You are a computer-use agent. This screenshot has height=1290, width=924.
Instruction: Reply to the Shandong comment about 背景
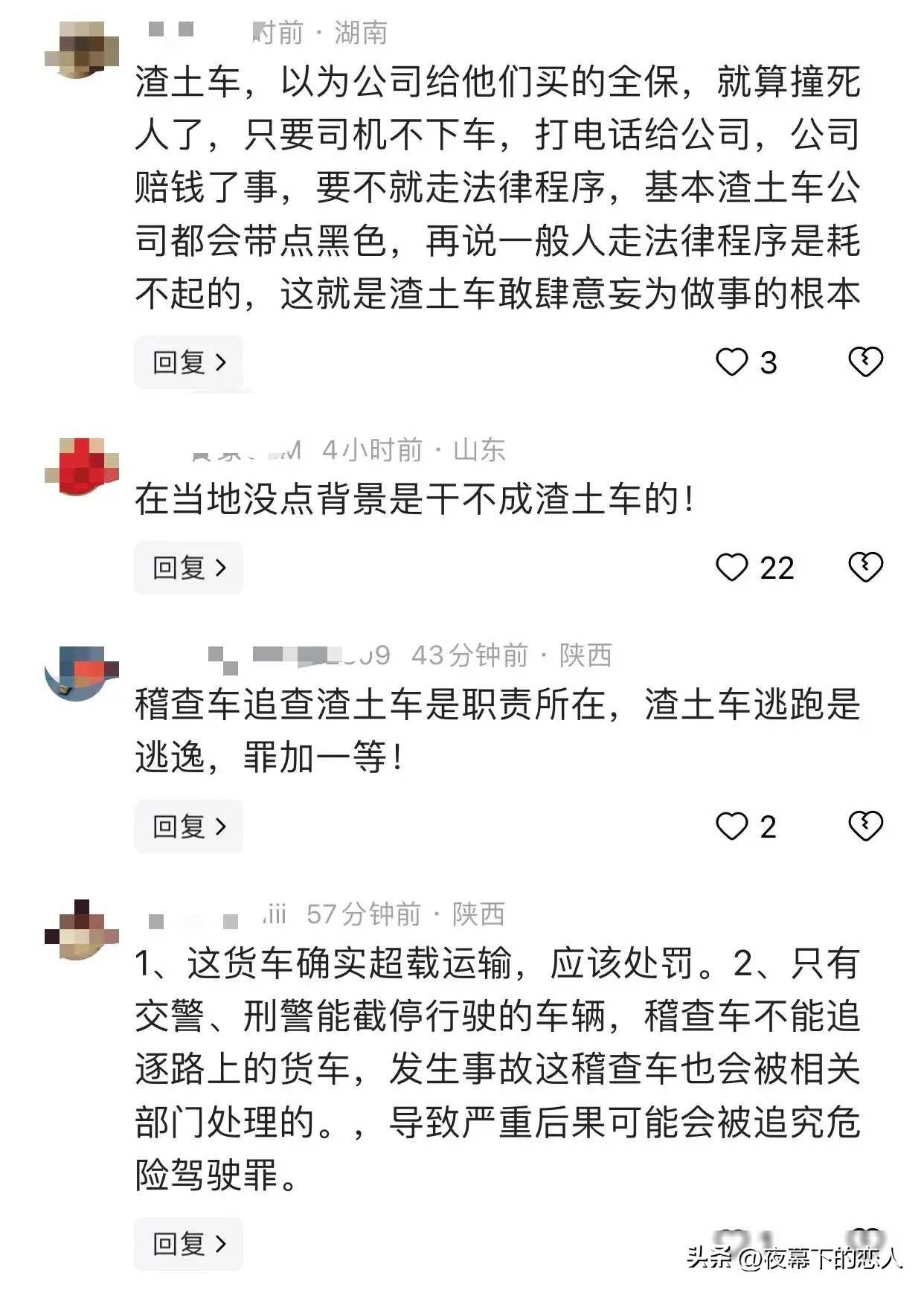pos(188,568)
